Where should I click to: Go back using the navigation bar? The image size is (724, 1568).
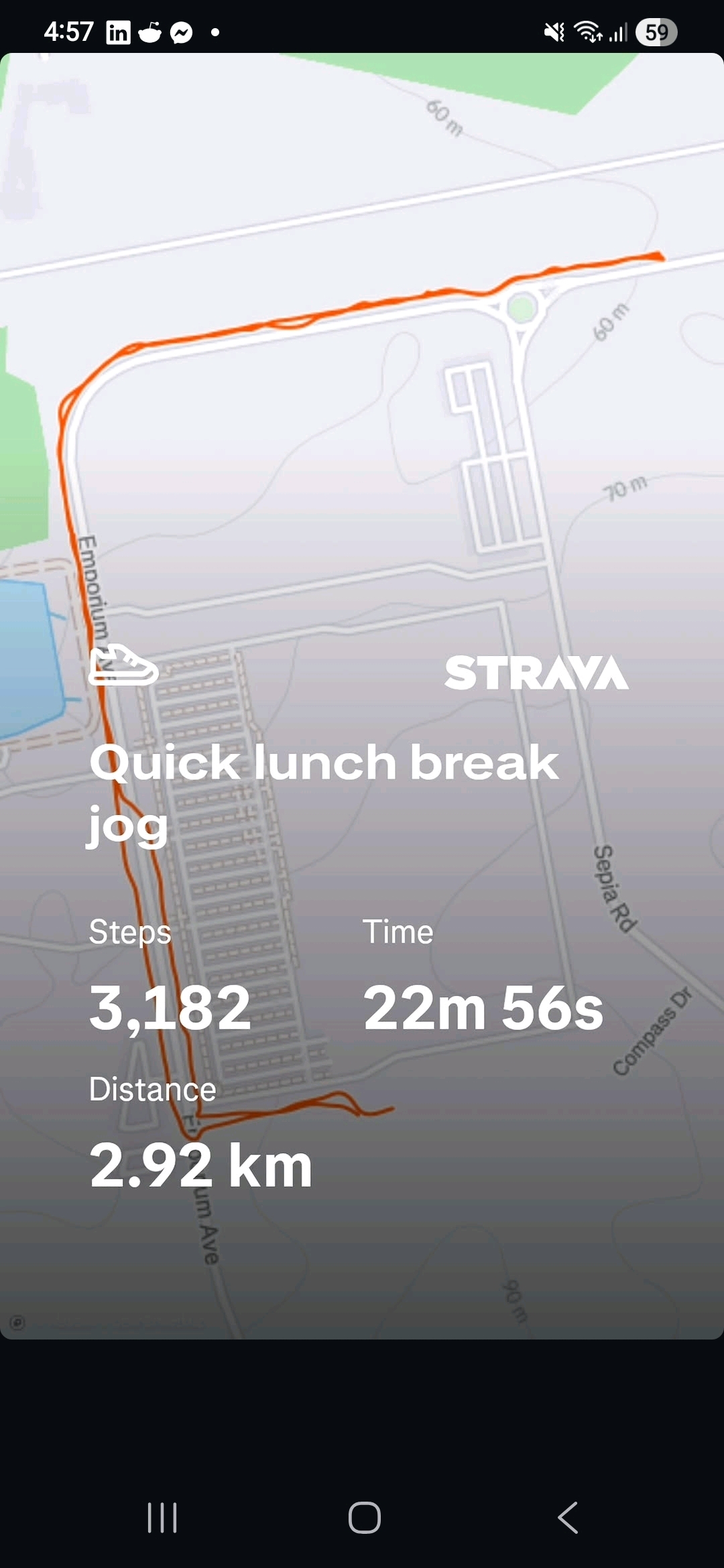coord(568,1518)
